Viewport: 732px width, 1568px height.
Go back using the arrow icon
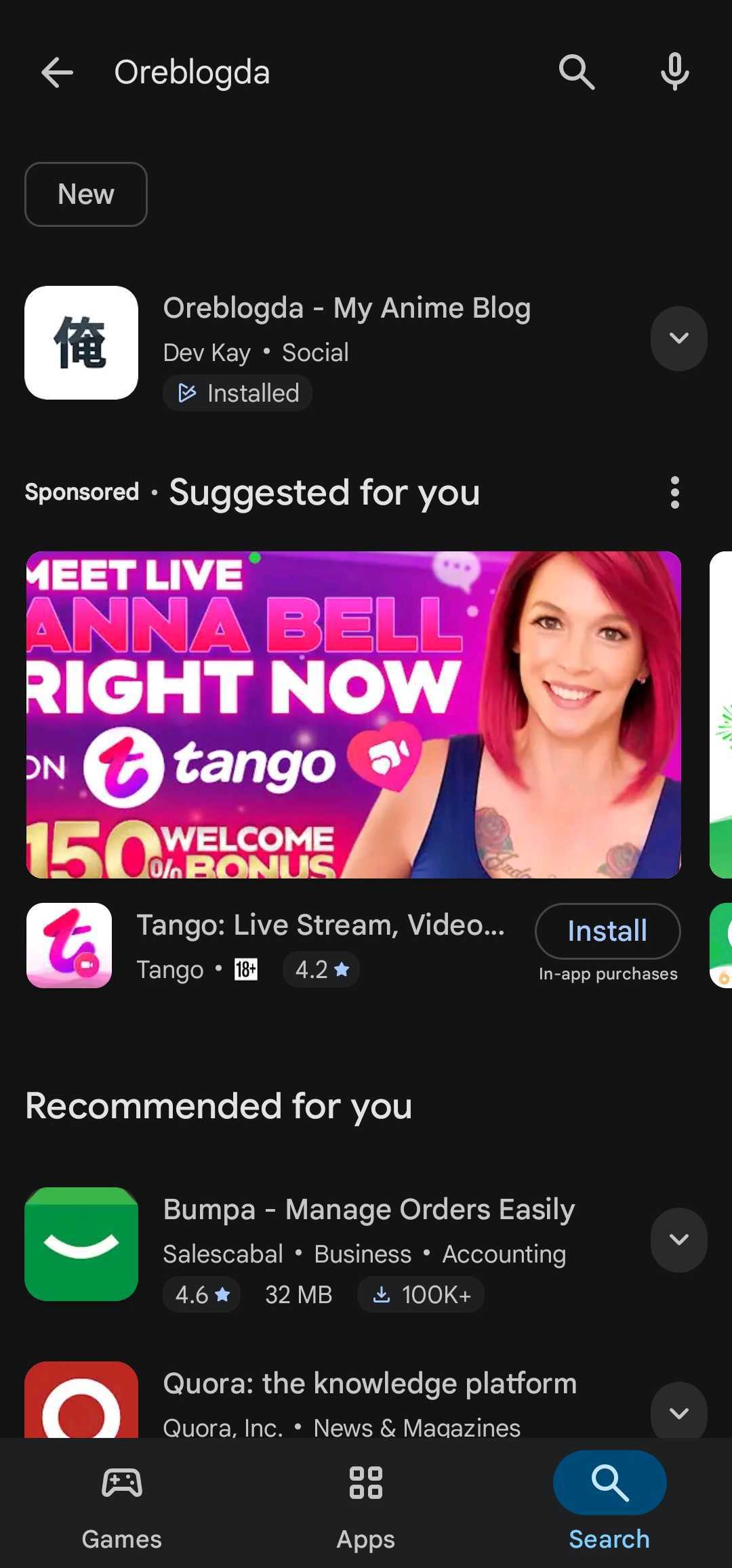[x=57, y=72]
